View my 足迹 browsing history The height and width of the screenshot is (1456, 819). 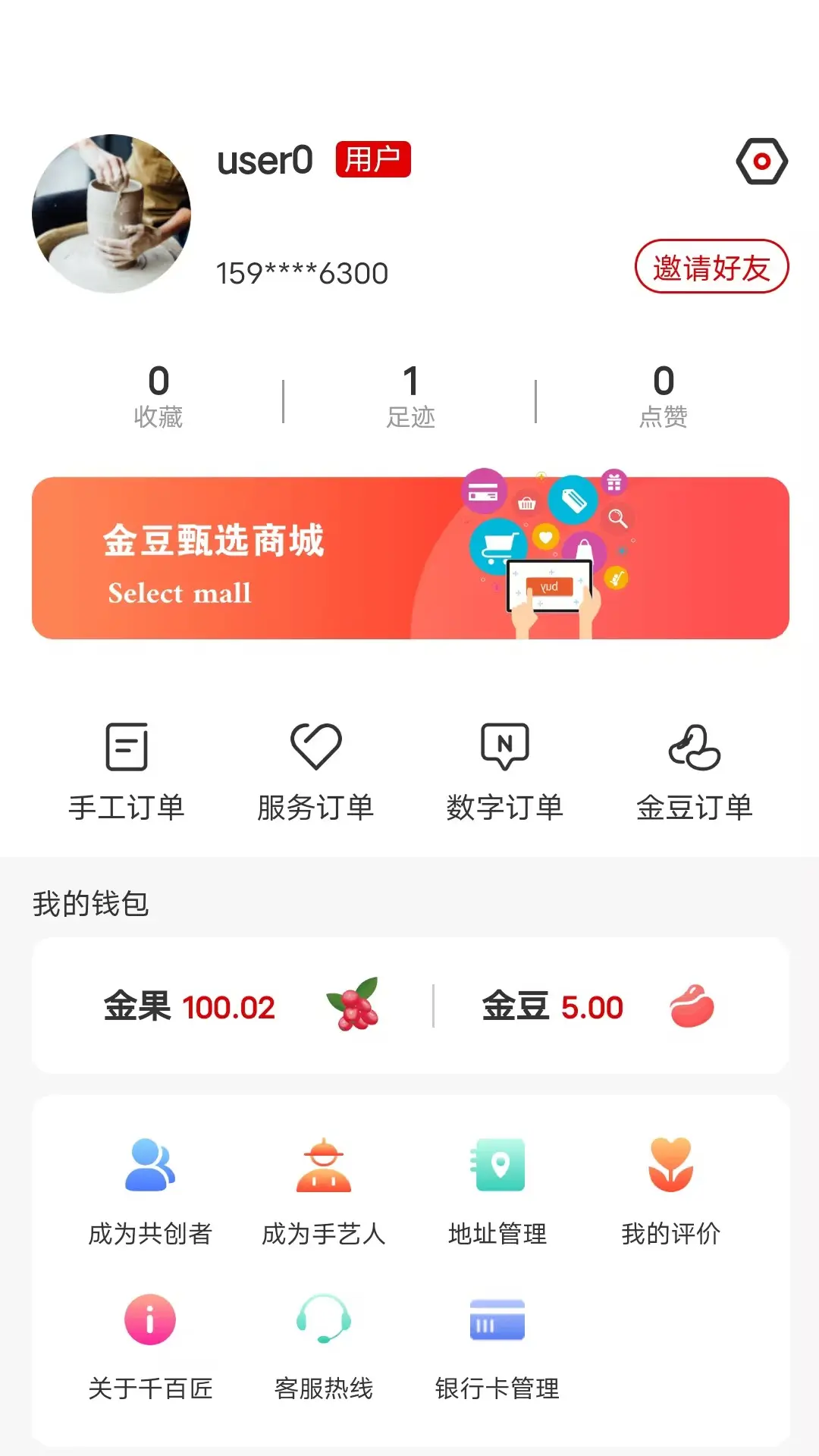click(x=410, y=396)
